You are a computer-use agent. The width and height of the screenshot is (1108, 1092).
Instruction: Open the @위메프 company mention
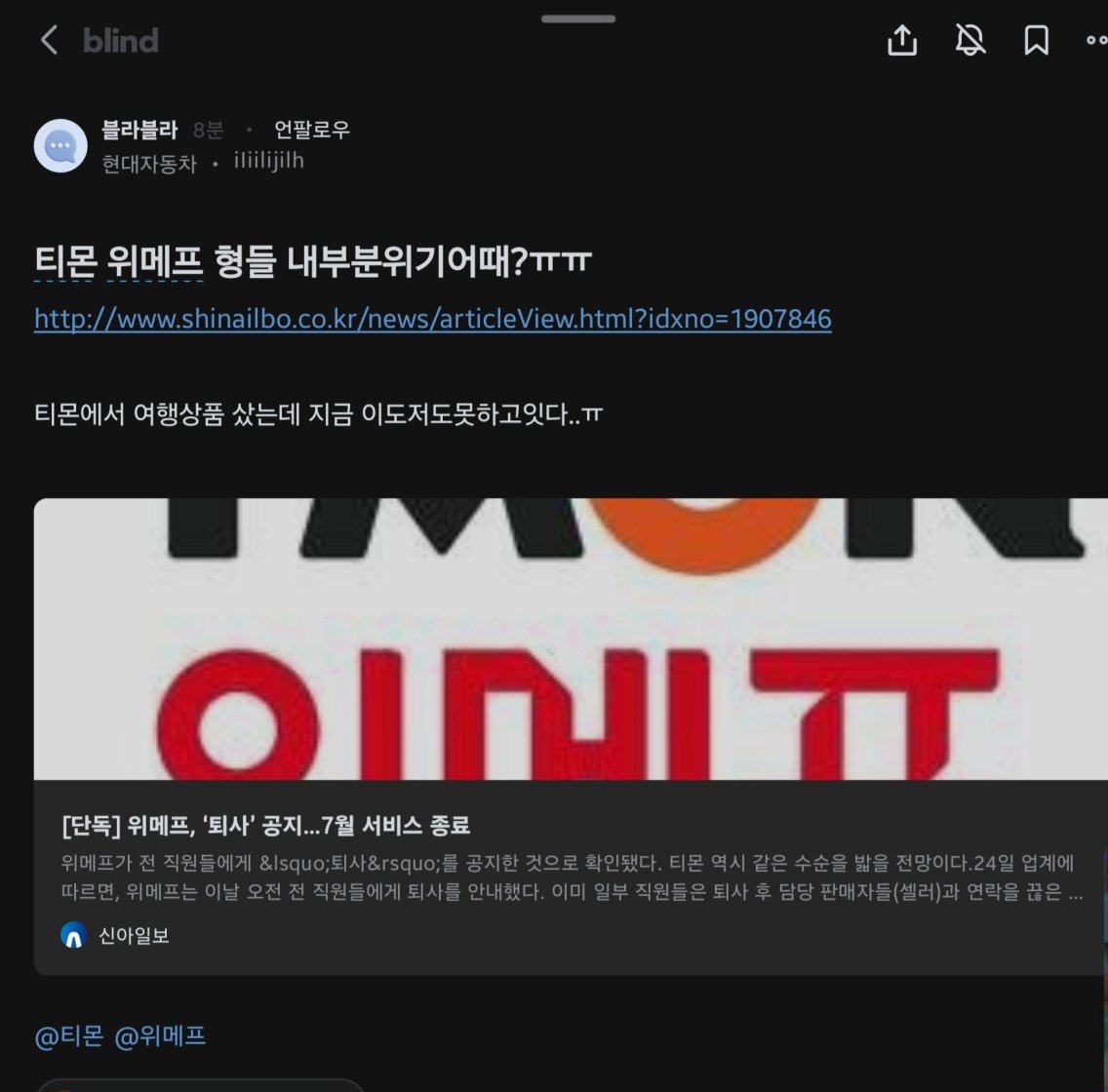[160, 1035]
